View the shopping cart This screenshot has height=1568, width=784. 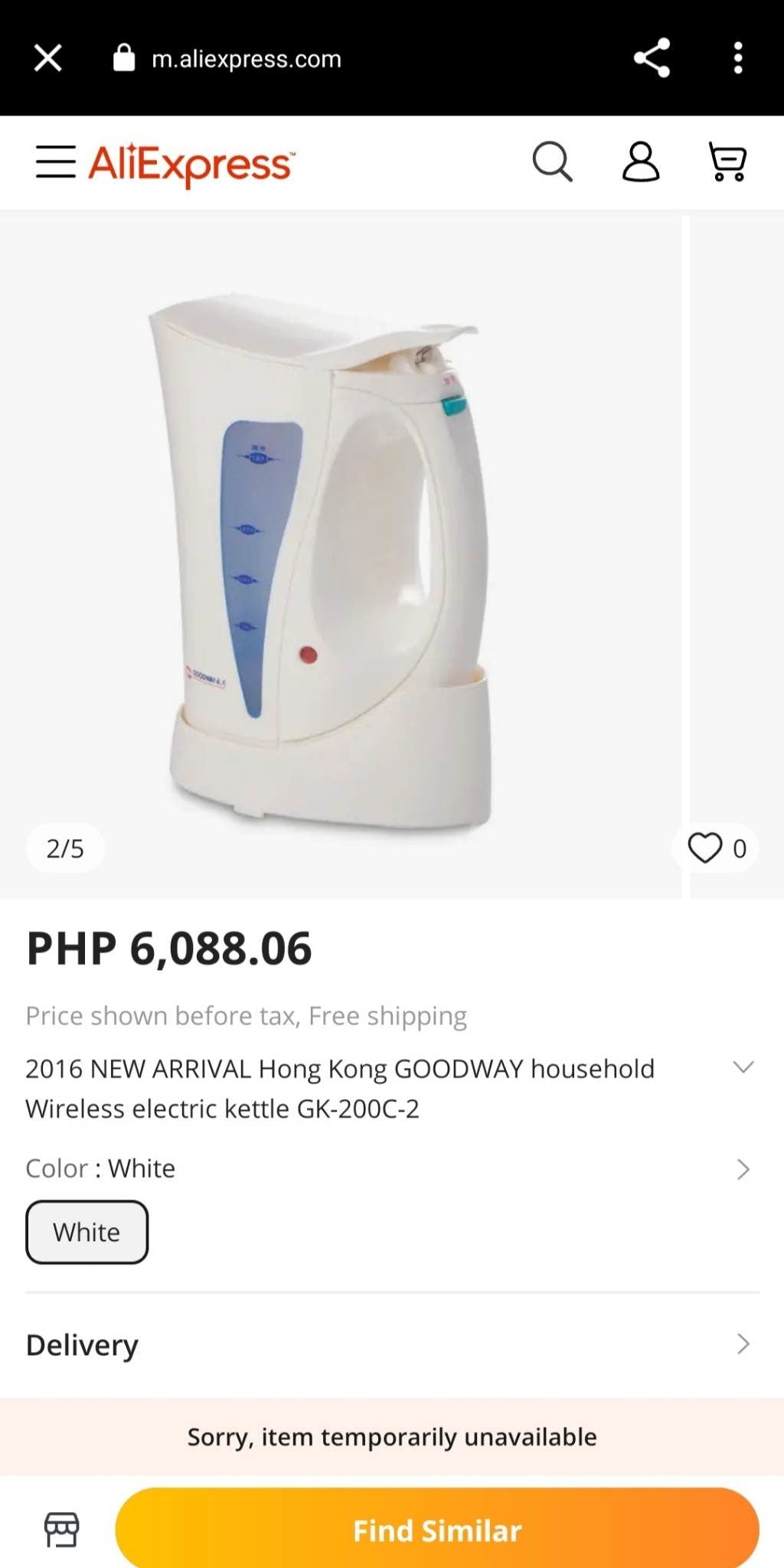[727, 162]
